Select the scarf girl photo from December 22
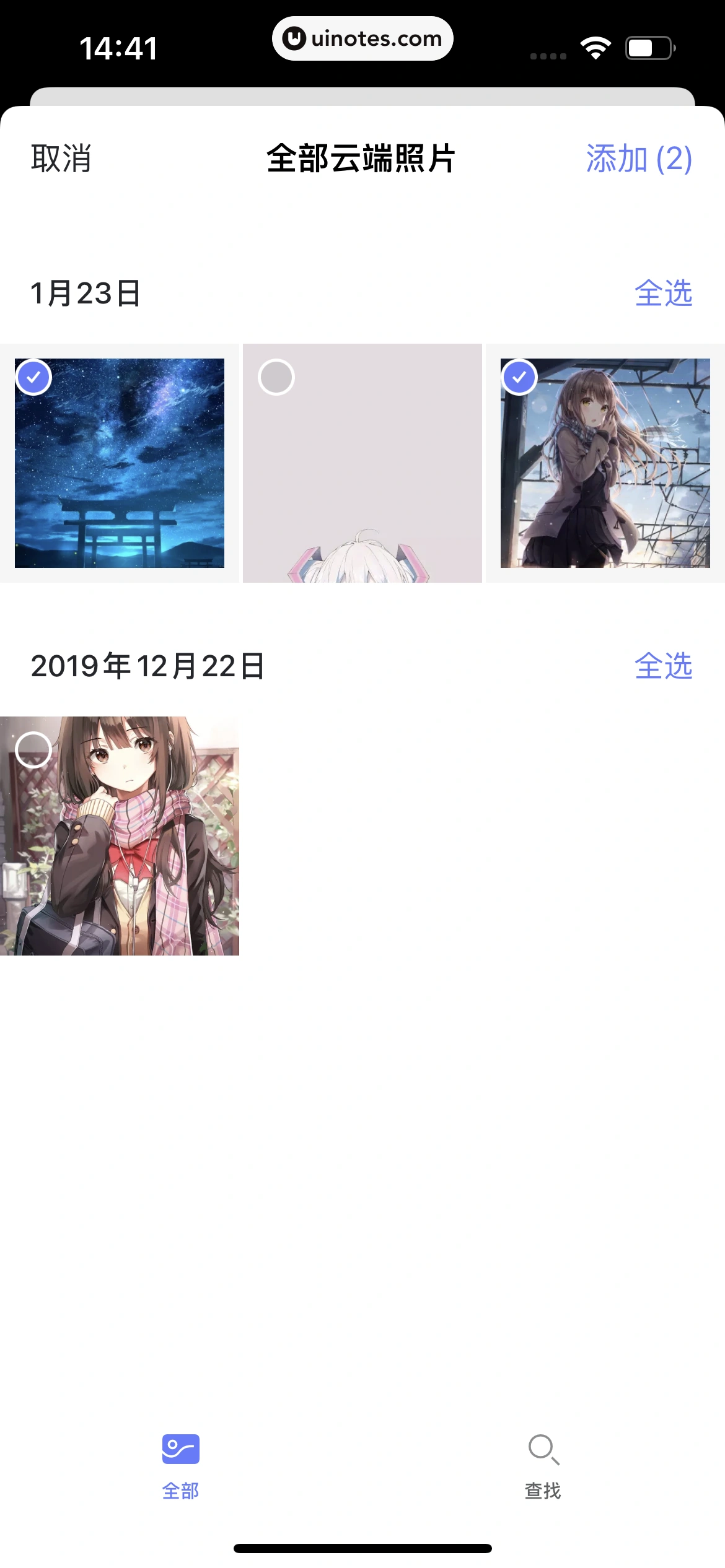Viewport: 725px width, 1568px height. (x=34, y=750)
